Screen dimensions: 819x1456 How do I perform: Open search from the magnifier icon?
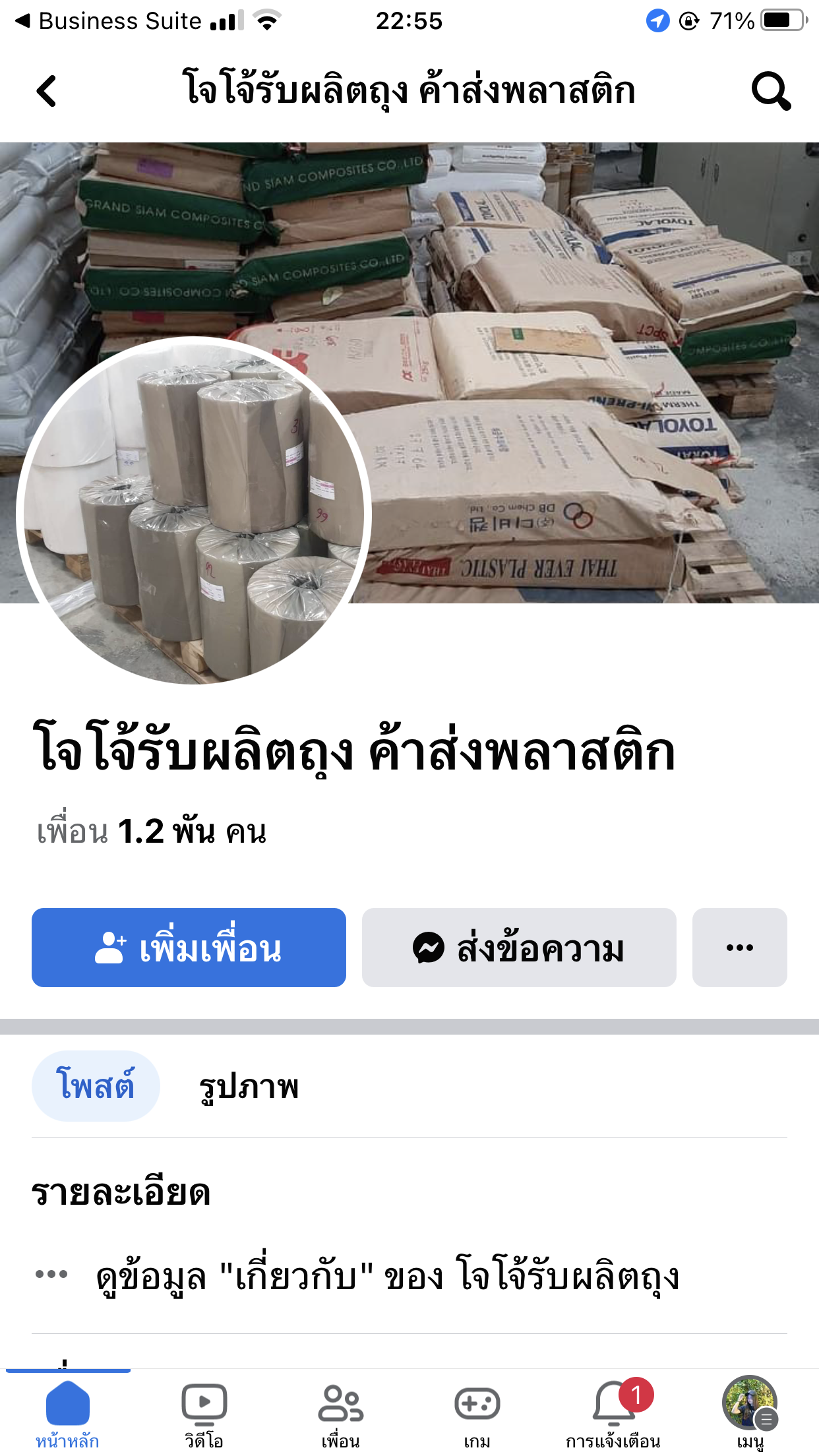pos(770,91)
